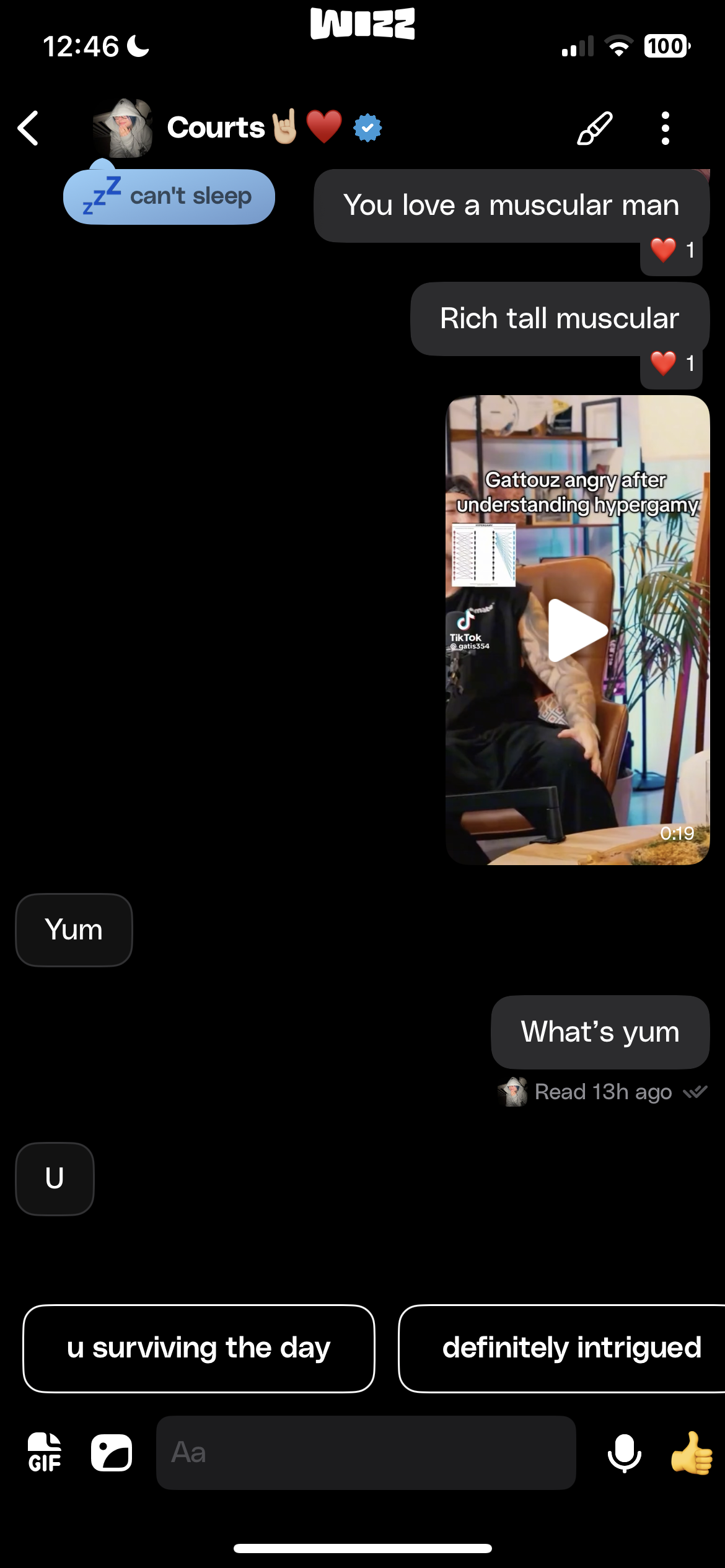Focus the message text field

[x=366, y=1452]
